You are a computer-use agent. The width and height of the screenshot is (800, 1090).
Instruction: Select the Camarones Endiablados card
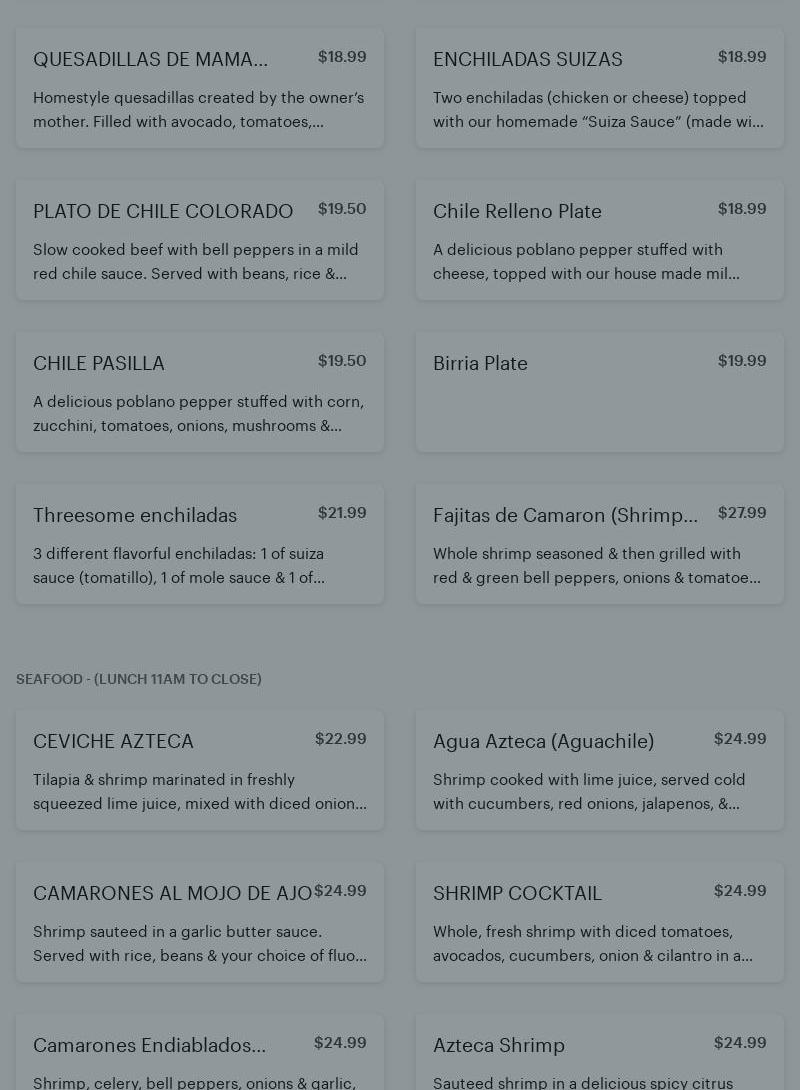coord(200,1055)
